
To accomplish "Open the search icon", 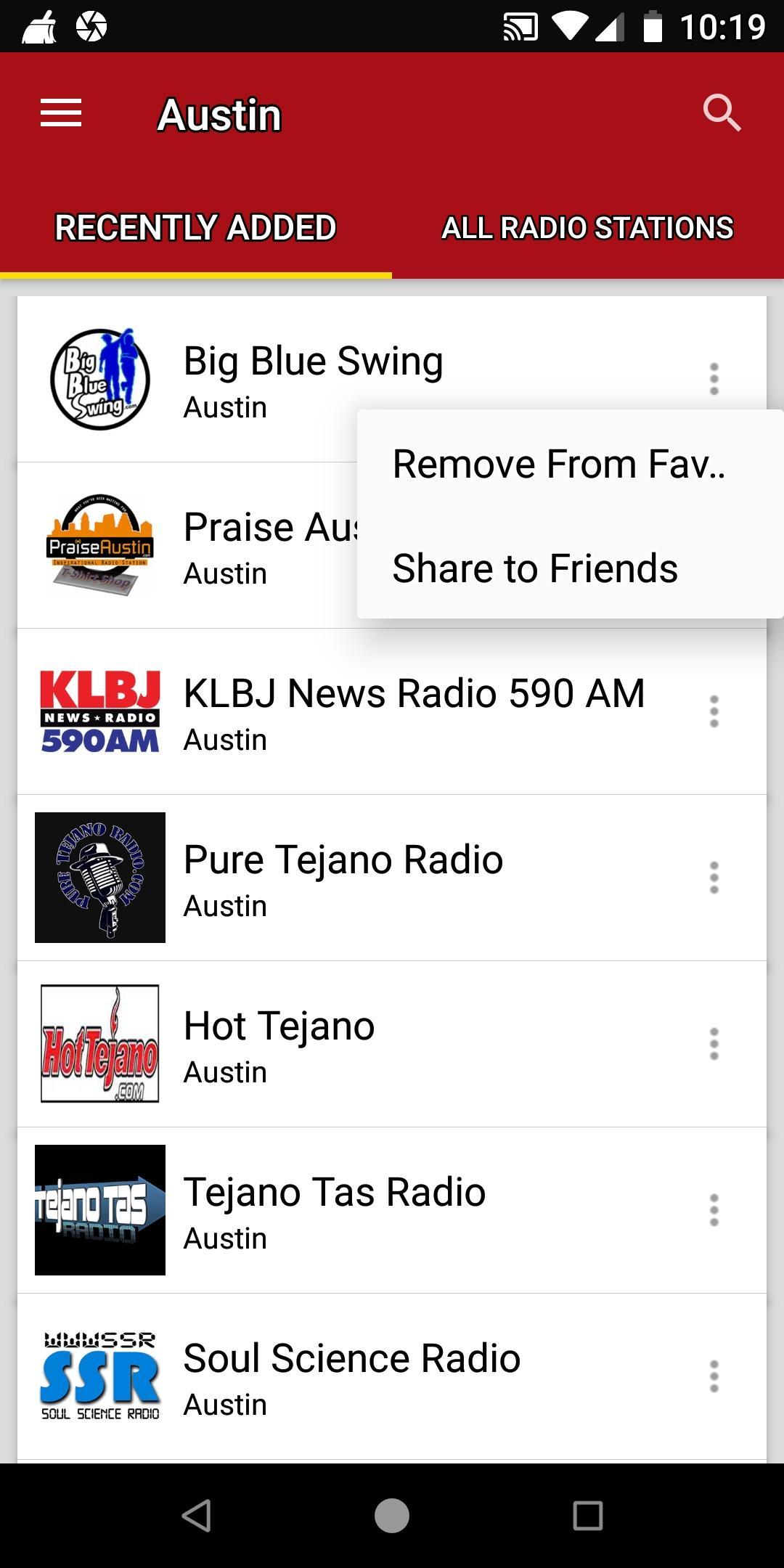I will coord(722,113).
